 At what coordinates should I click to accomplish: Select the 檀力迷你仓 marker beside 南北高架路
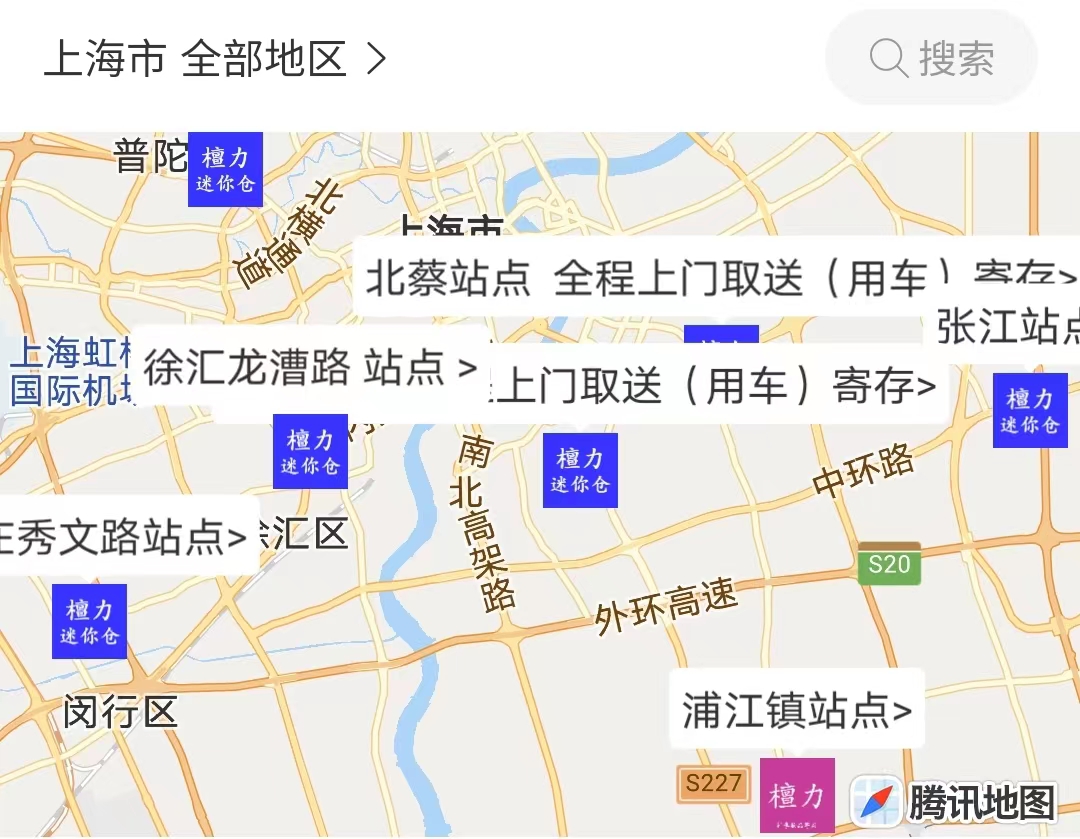click(580, 471)
